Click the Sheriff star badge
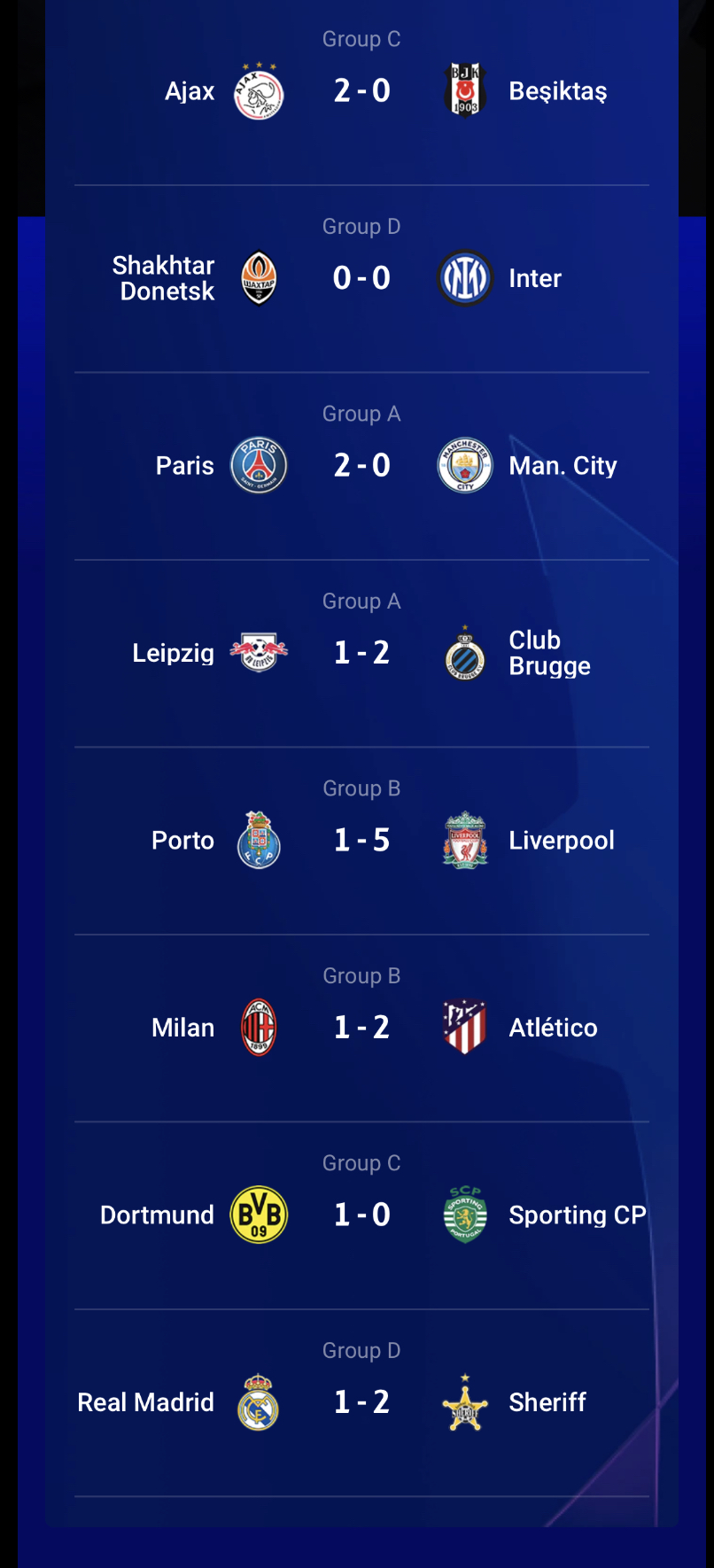714x1568 pixels. [x=464, y=1401]
